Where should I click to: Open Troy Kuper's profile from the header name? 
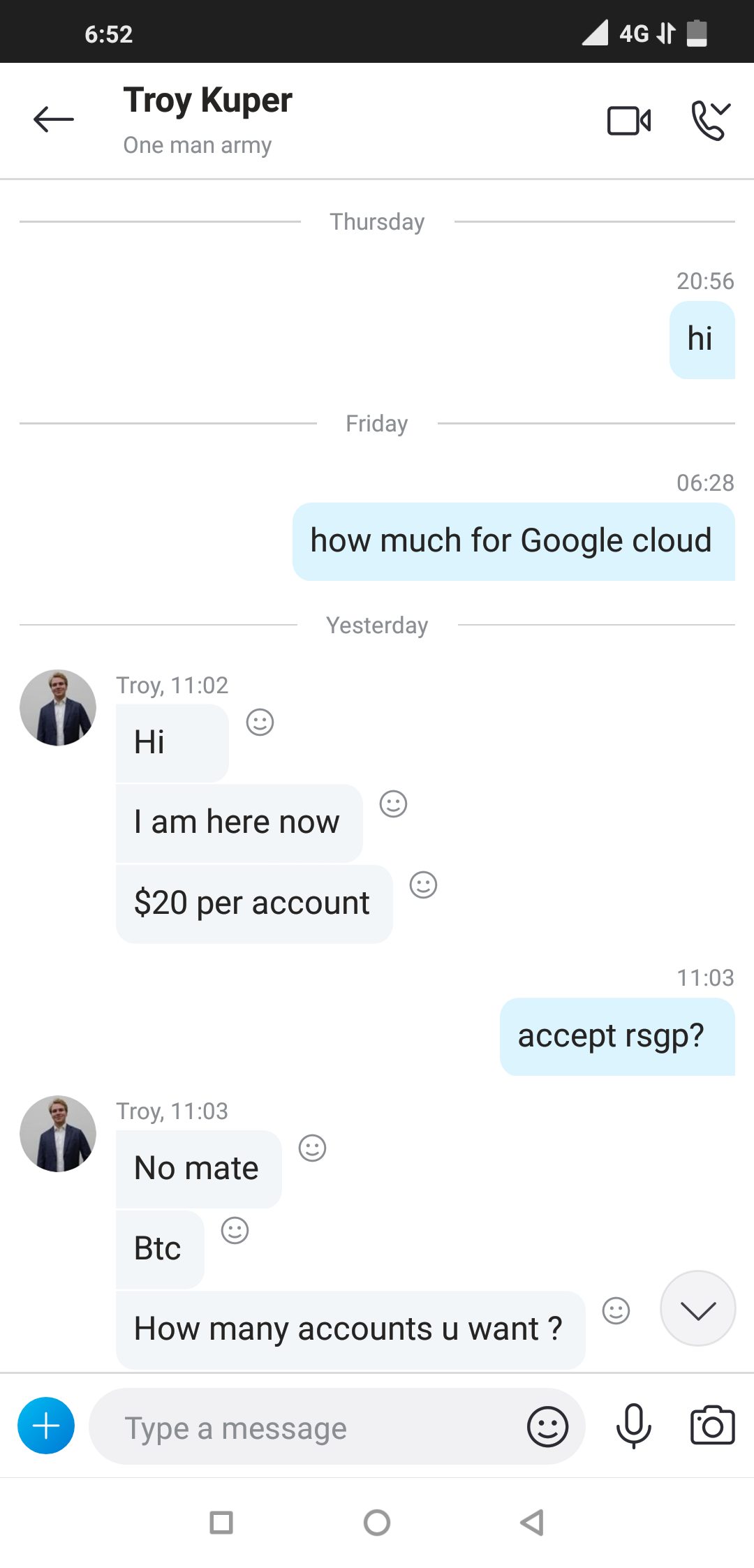pos(207,100)
